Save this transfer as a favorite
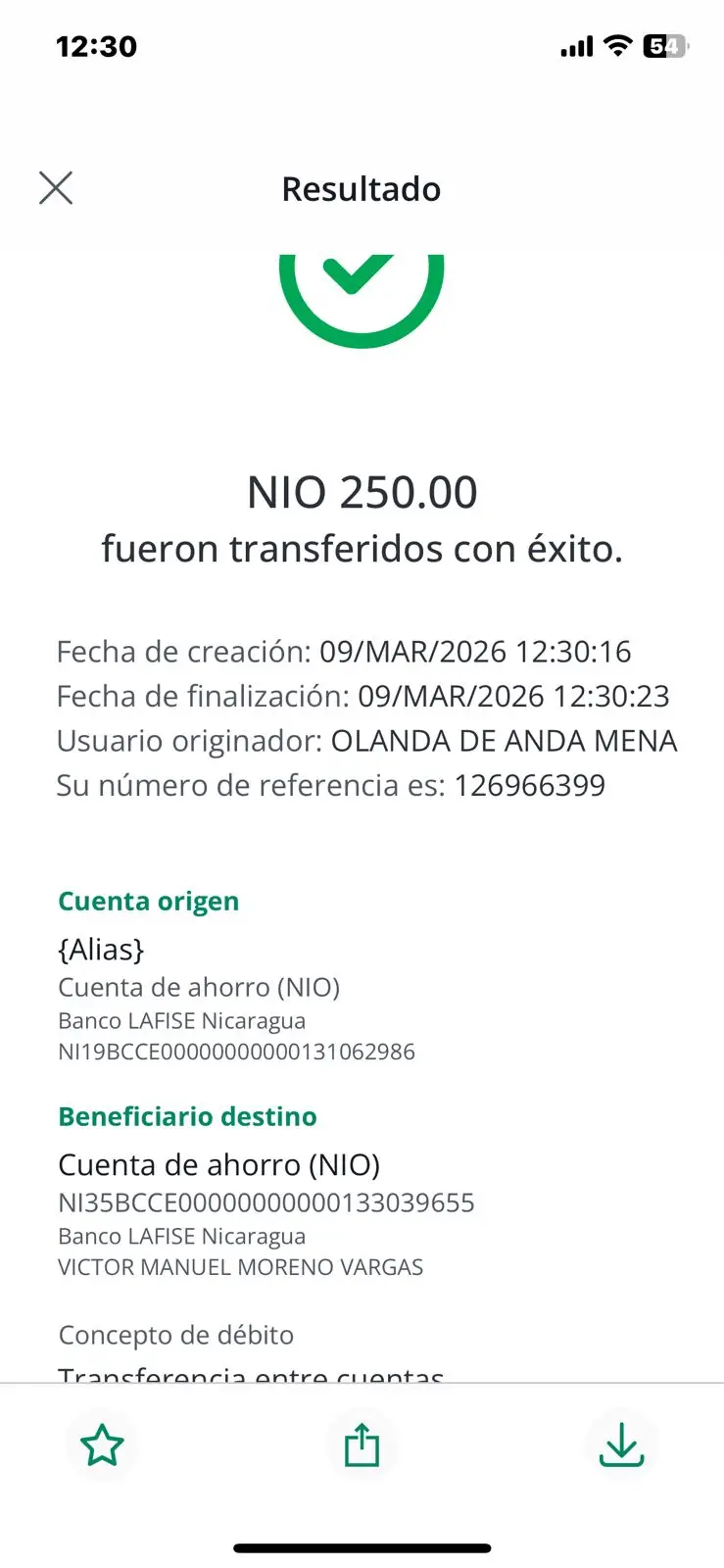724x1568 pixels. 102,1445
